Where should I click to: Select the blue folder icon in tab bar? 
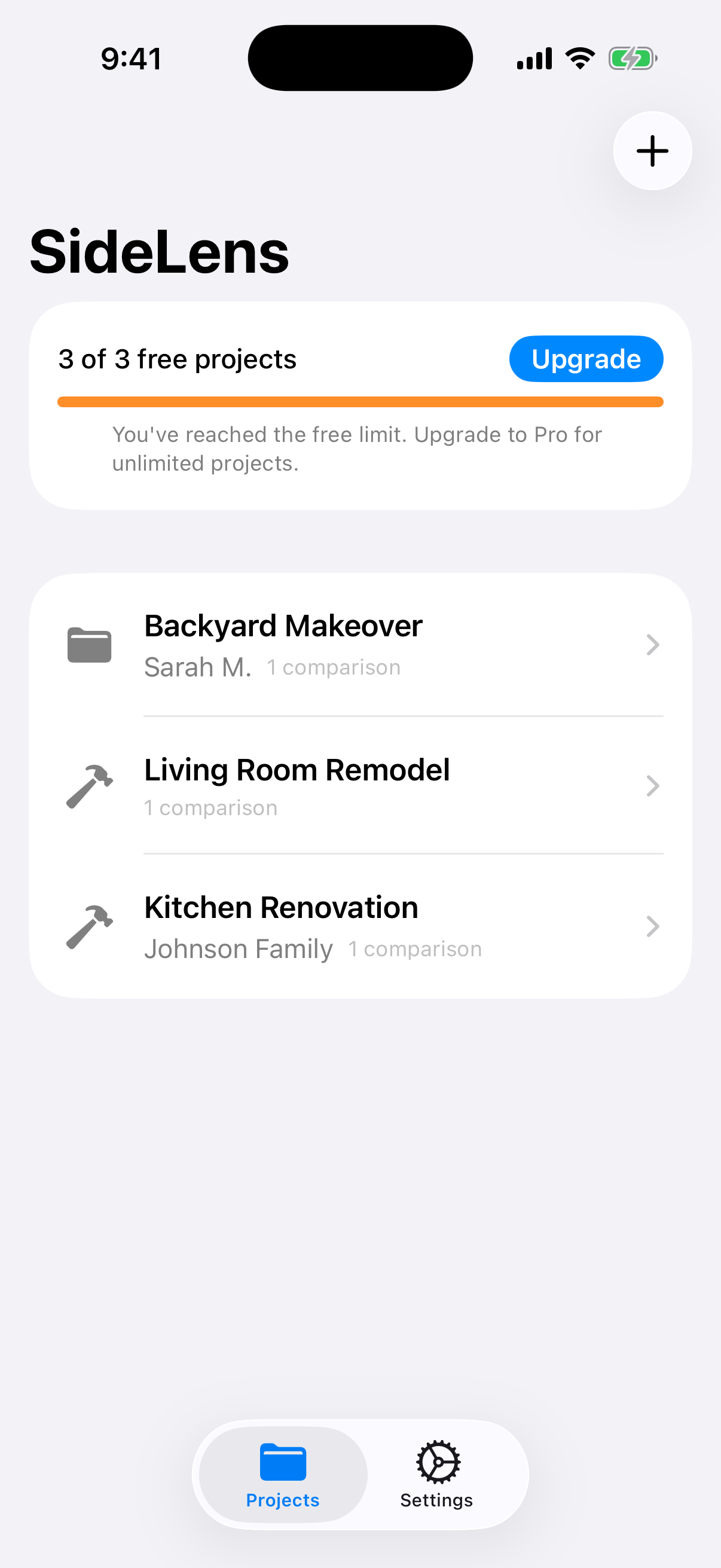[x=282, y=1461]
